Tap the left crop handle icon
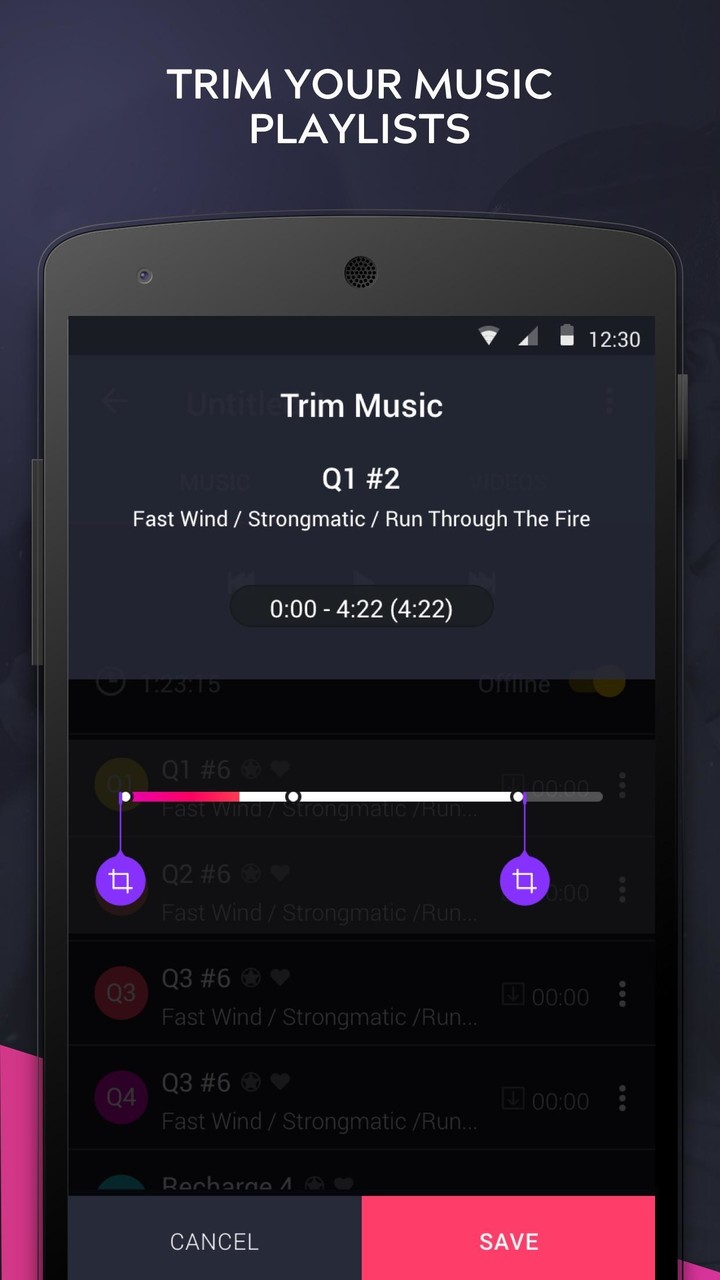 [x=120, y=881]
